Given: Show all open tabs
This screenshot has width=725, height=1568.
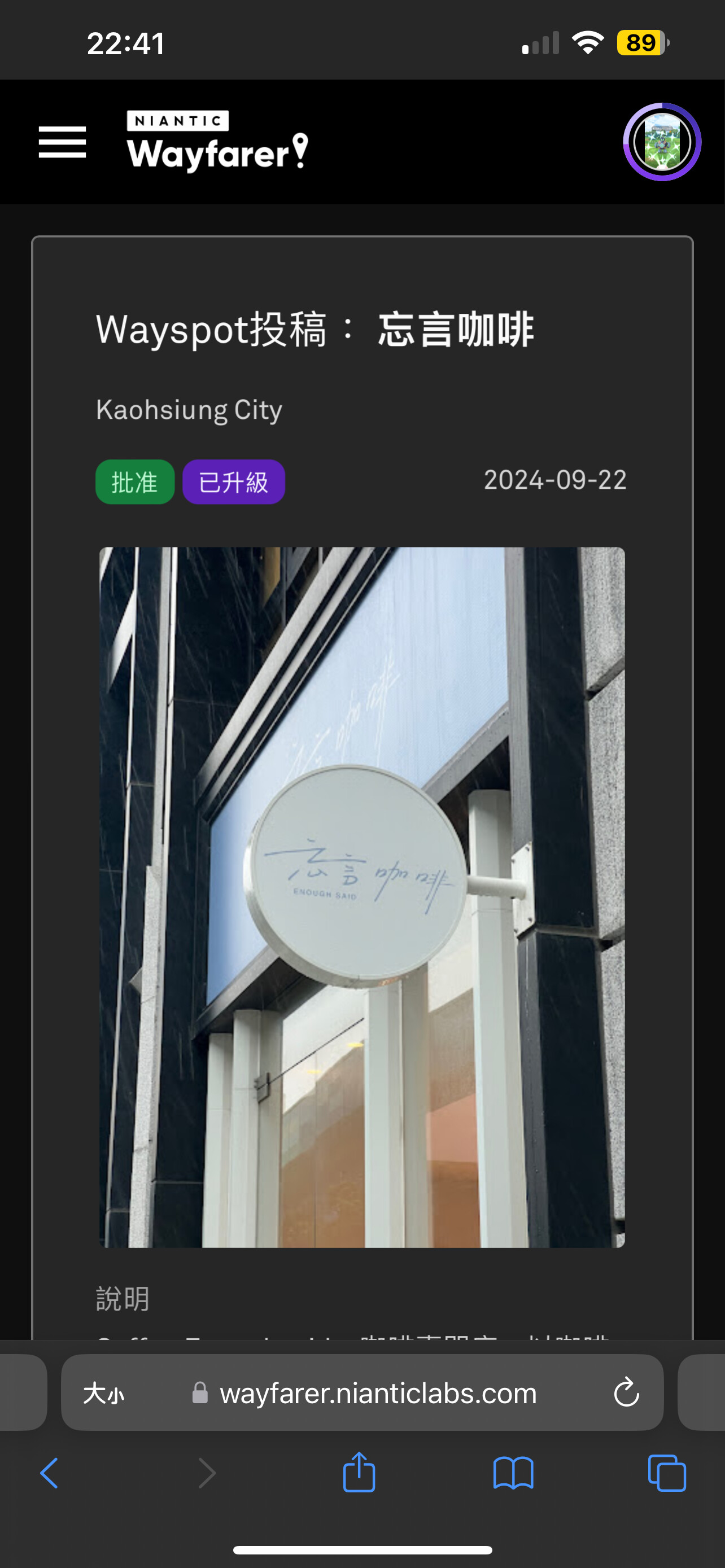Looking at the screenshot, I should (x=667, y=1473).
